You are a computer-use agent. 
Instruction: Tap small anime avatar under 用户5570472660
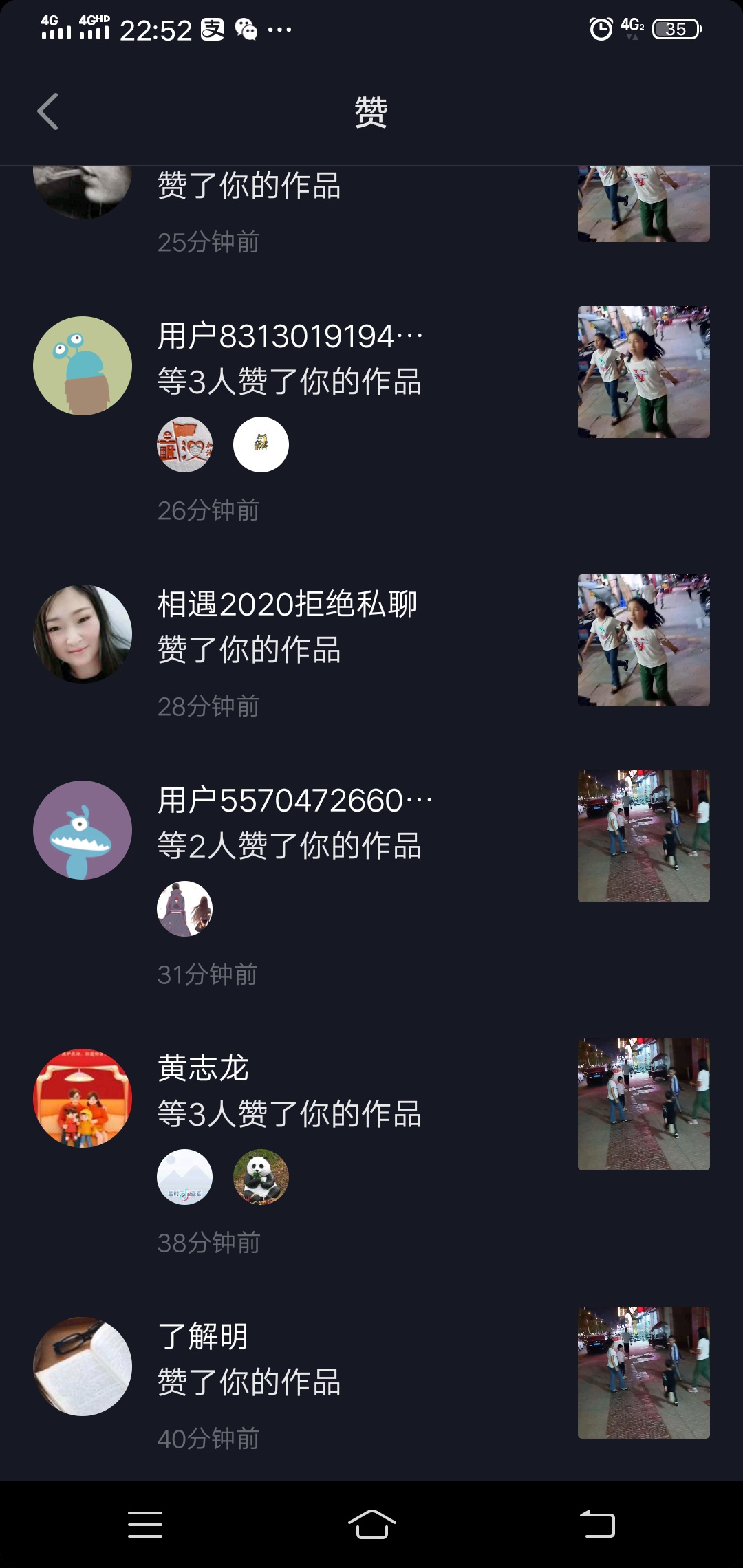tap(184, 908)
